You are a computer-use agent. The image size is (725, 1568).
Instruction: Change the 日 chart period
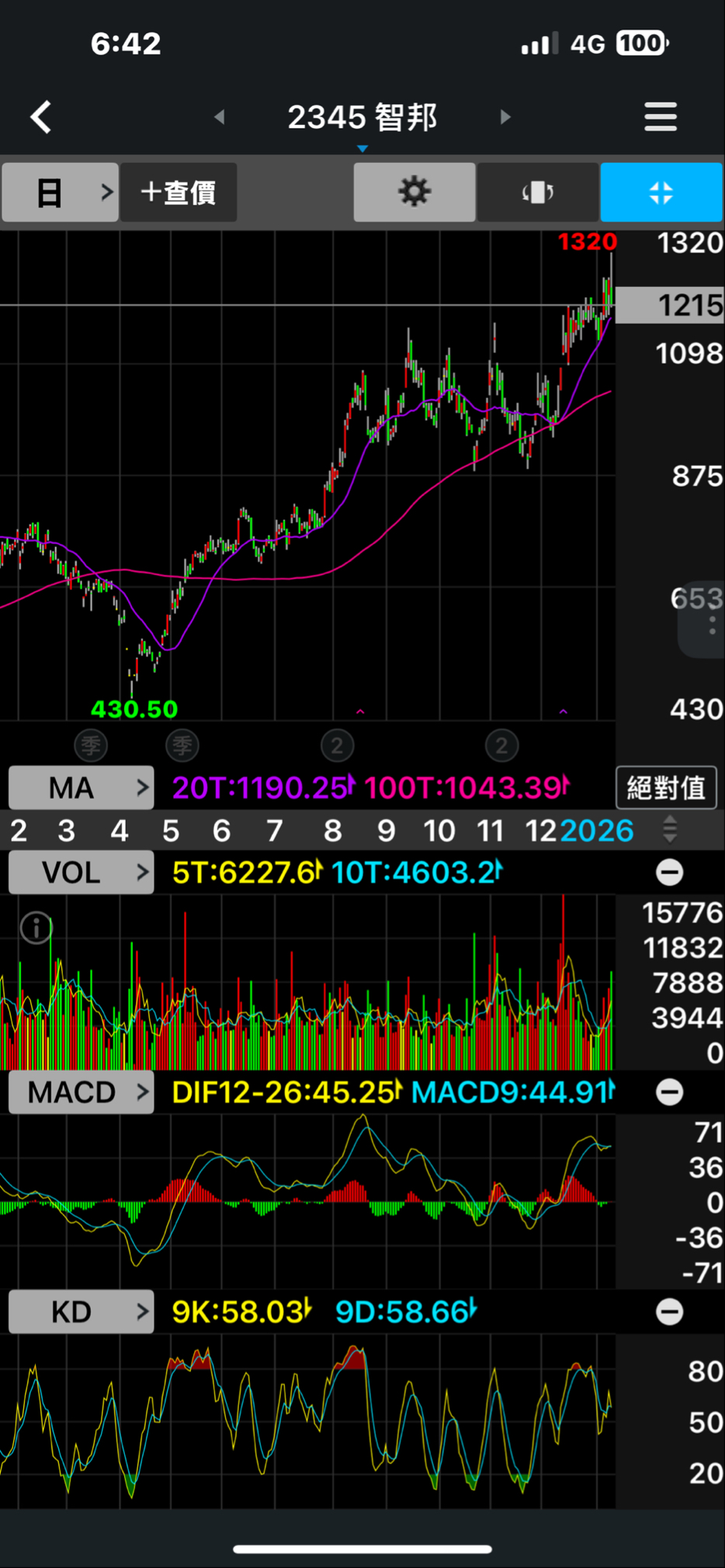click(x=60, y=192)
